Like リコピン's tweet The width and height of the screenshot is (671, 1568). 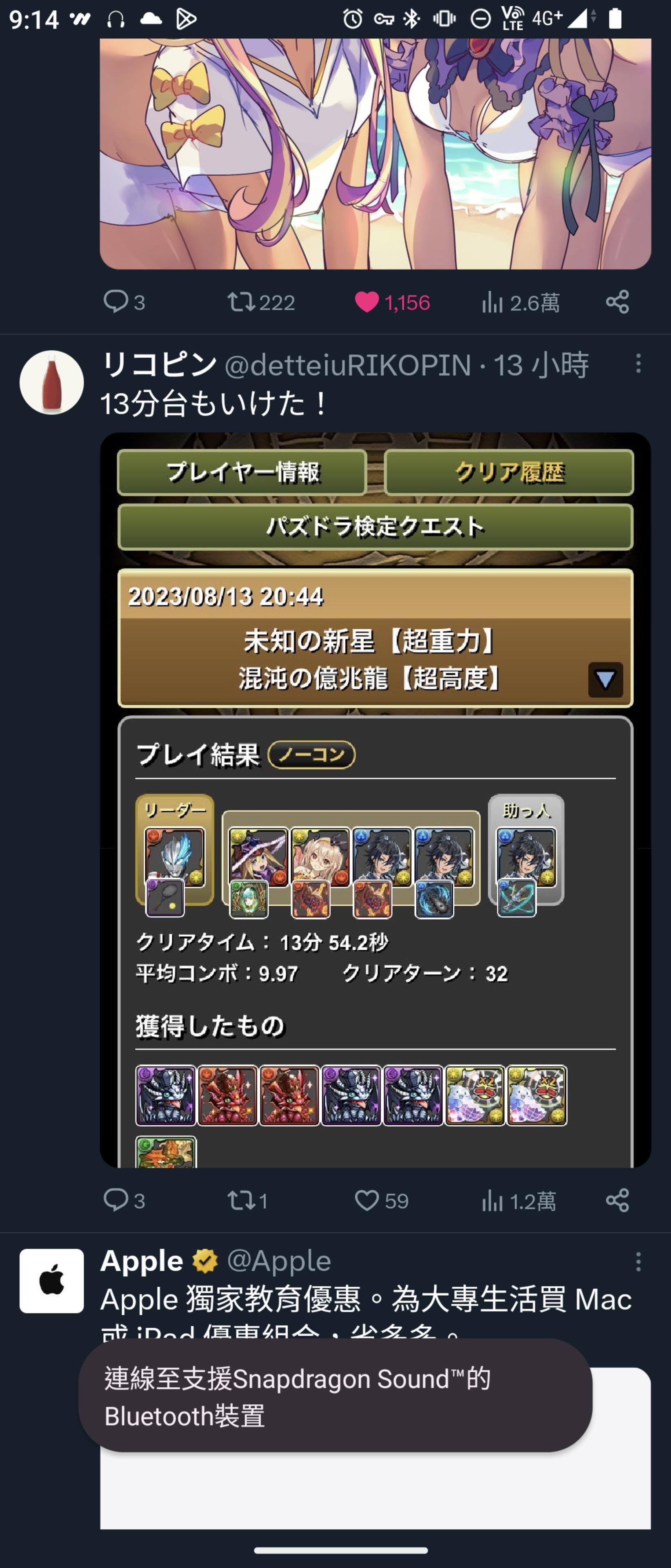[367, 1200]
